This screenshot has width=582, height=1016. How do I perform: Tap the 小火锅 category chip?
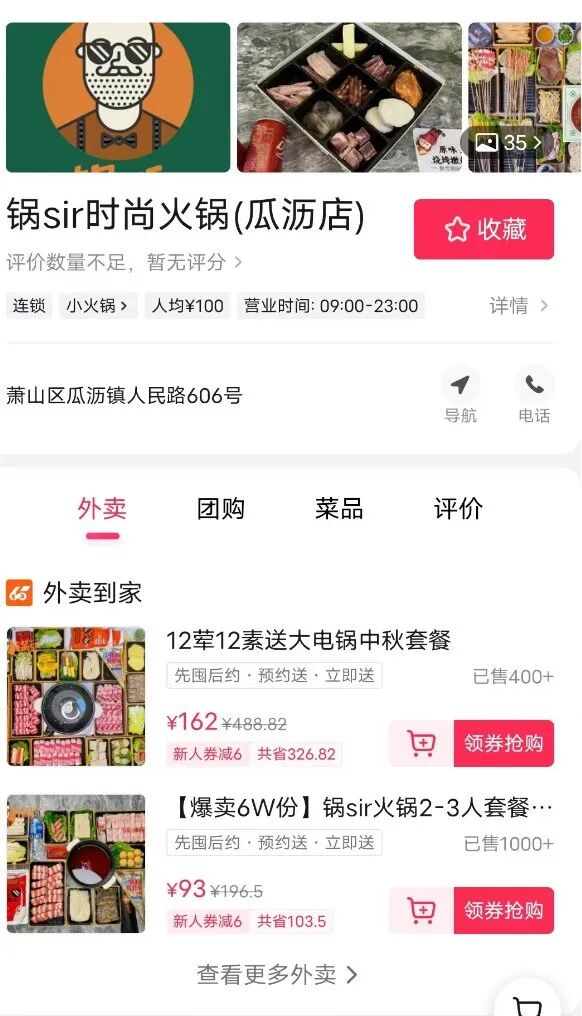point(98,305)
